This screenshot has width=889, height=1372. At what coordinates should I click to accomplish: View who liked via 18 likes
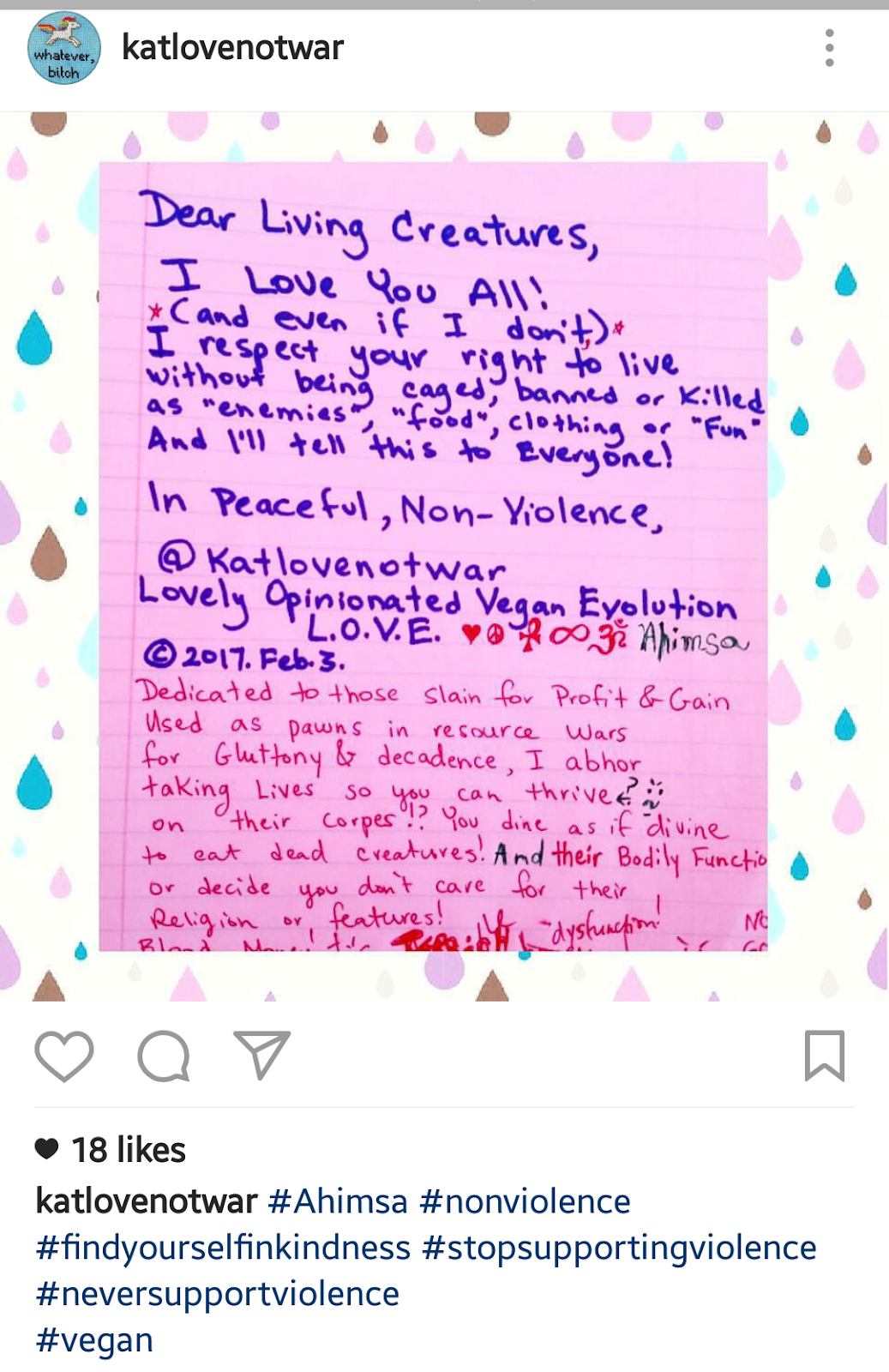(128, 1150)
